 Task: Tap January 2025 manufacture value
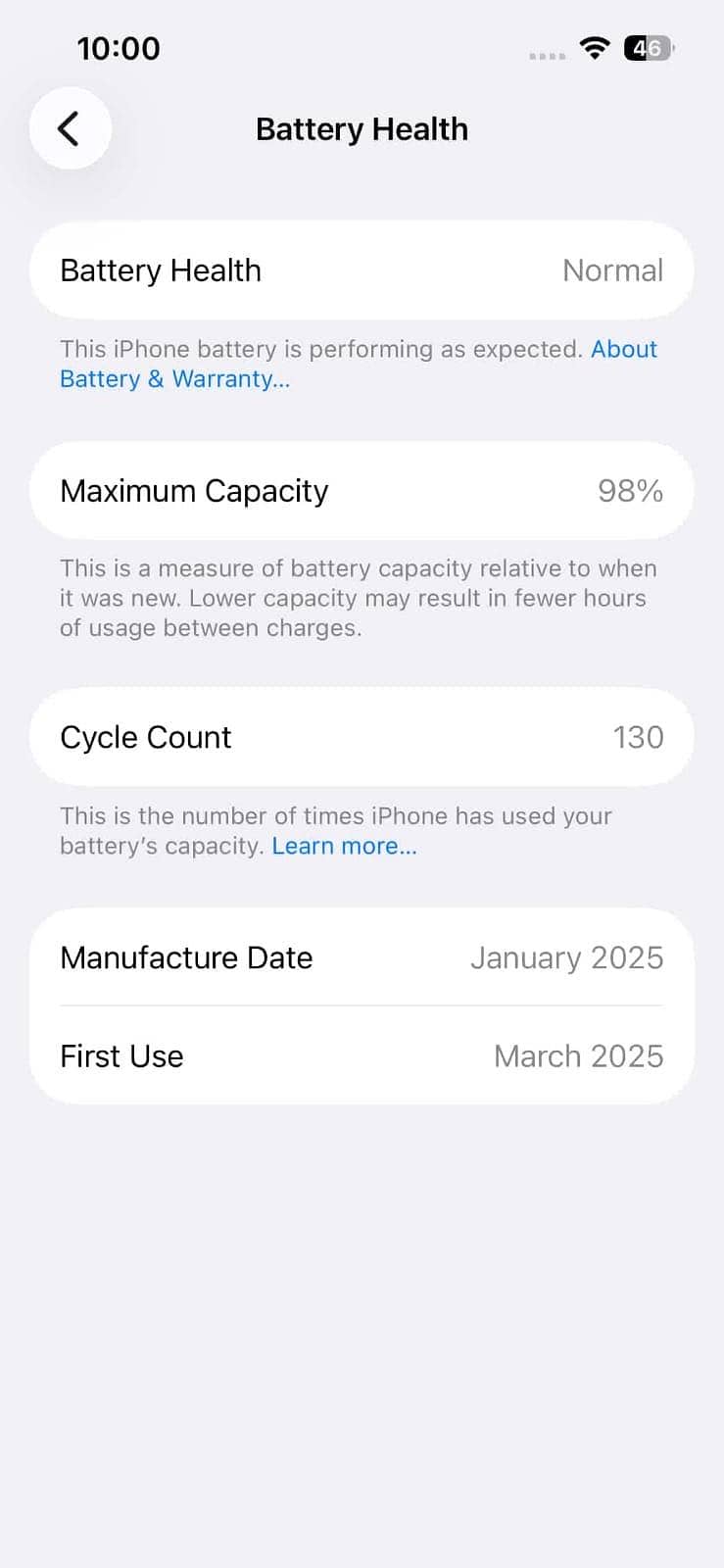point(567,957)
